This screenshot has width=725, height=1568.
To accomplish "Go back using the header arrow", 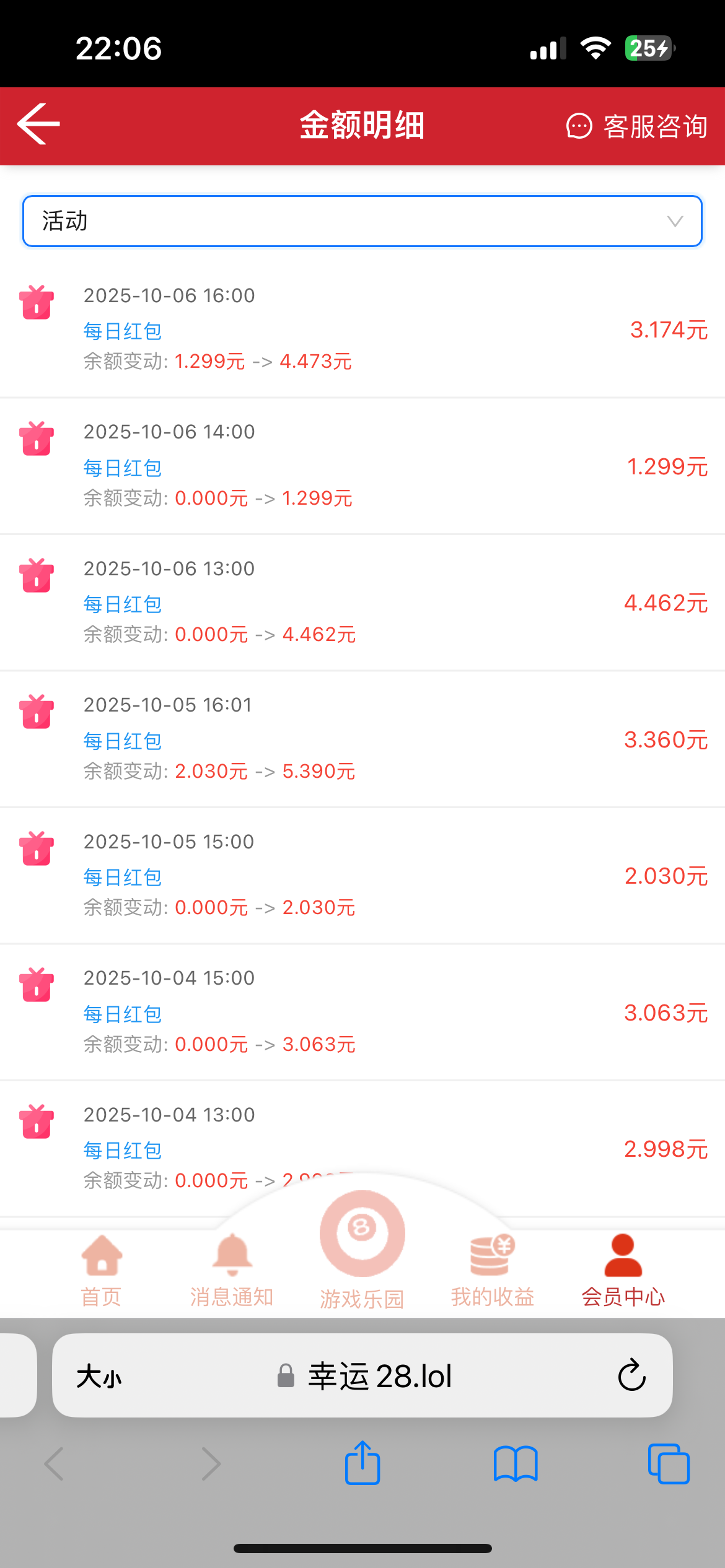I will point(38,124).
